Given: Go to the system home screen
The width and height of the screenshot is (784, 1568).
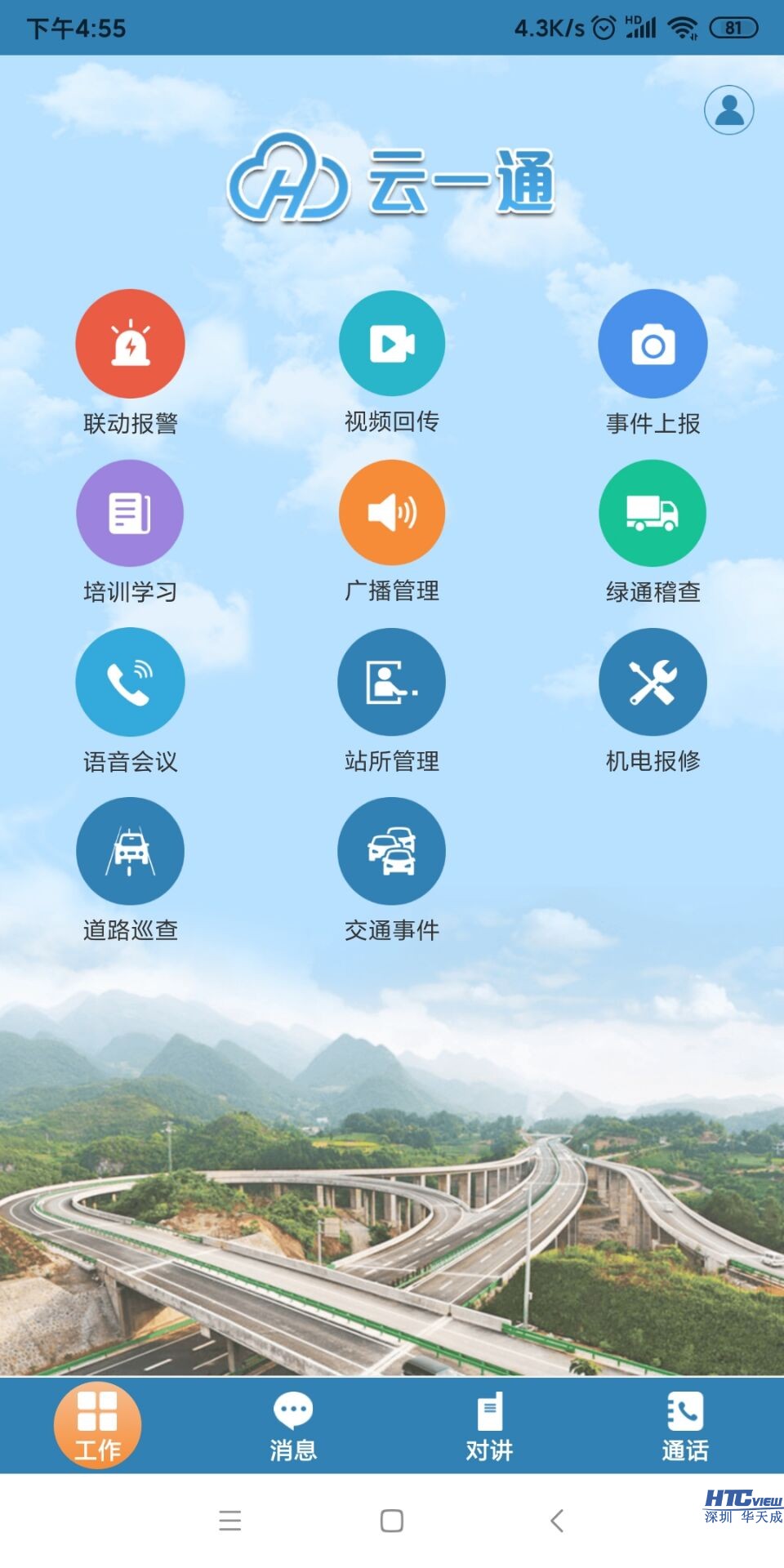Looking at the screenshot, I should (392, 1521).
